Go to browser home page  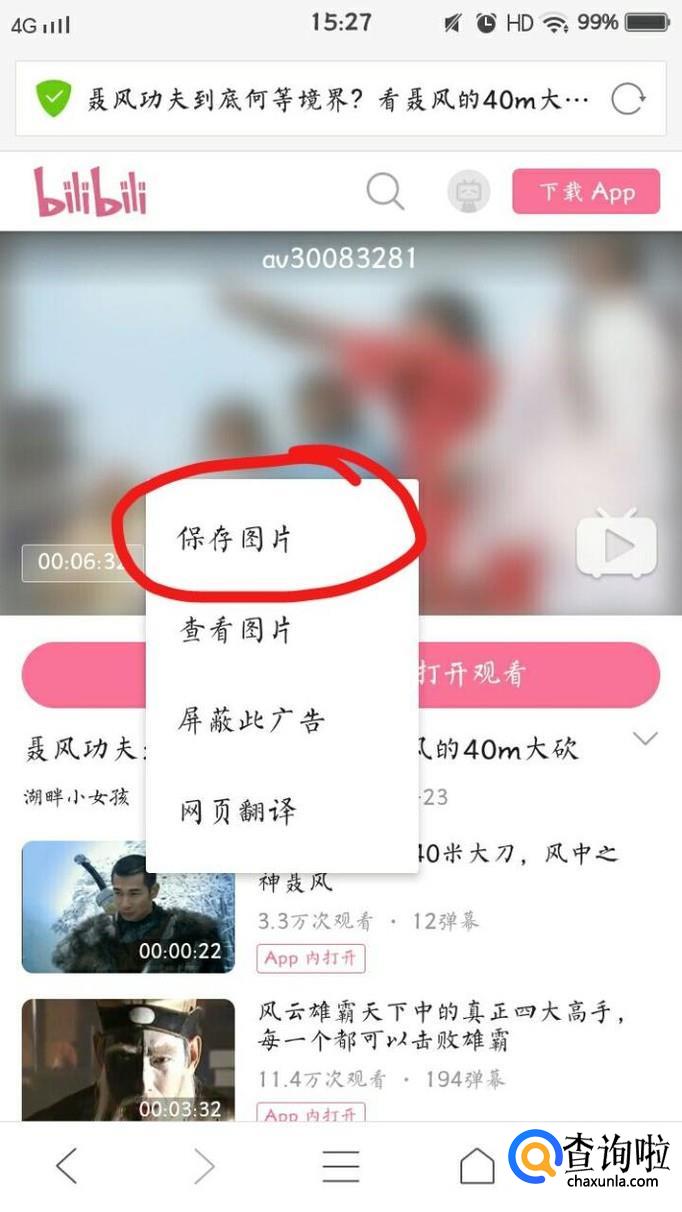[x=477, y=1165]
